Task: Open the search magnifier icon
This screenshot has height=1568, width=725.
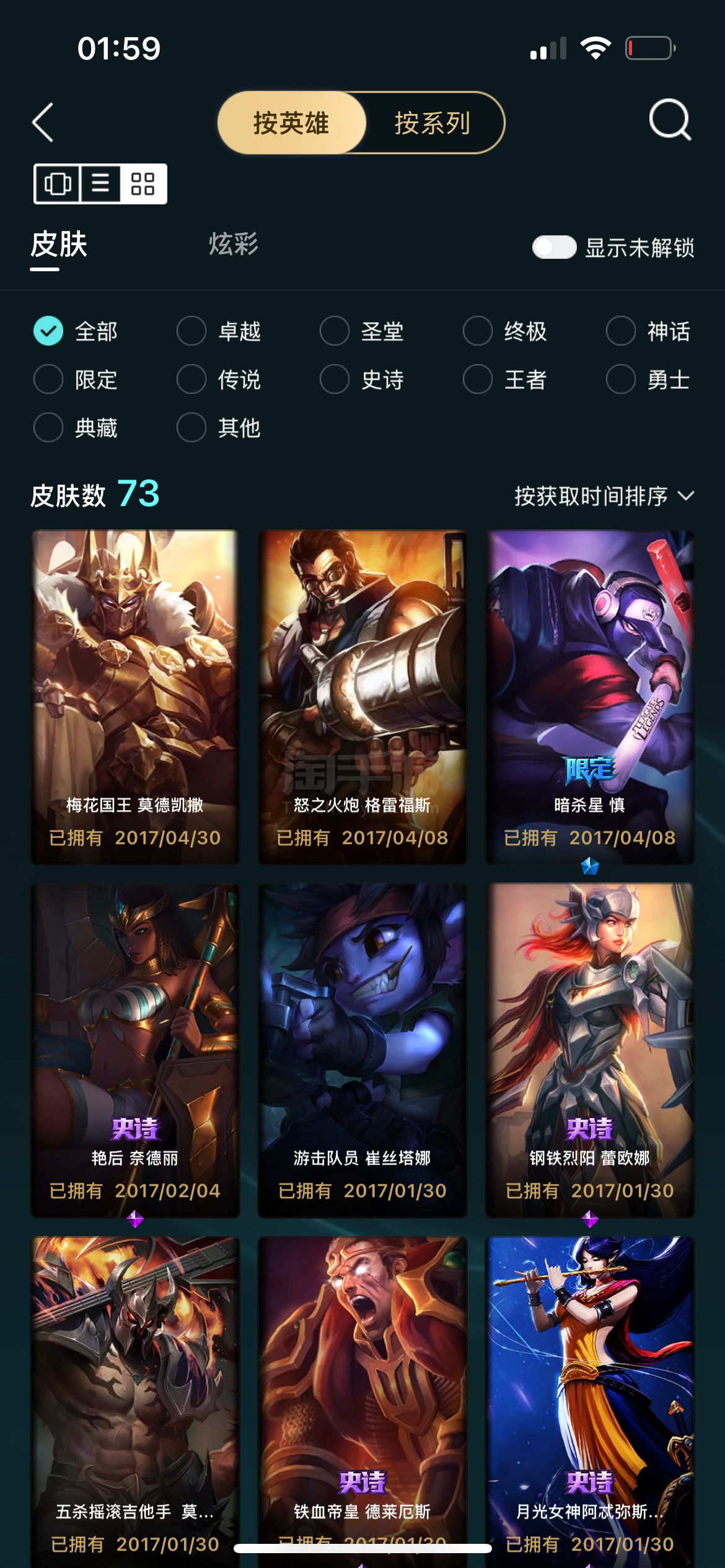Action: [x=670, y=120]
